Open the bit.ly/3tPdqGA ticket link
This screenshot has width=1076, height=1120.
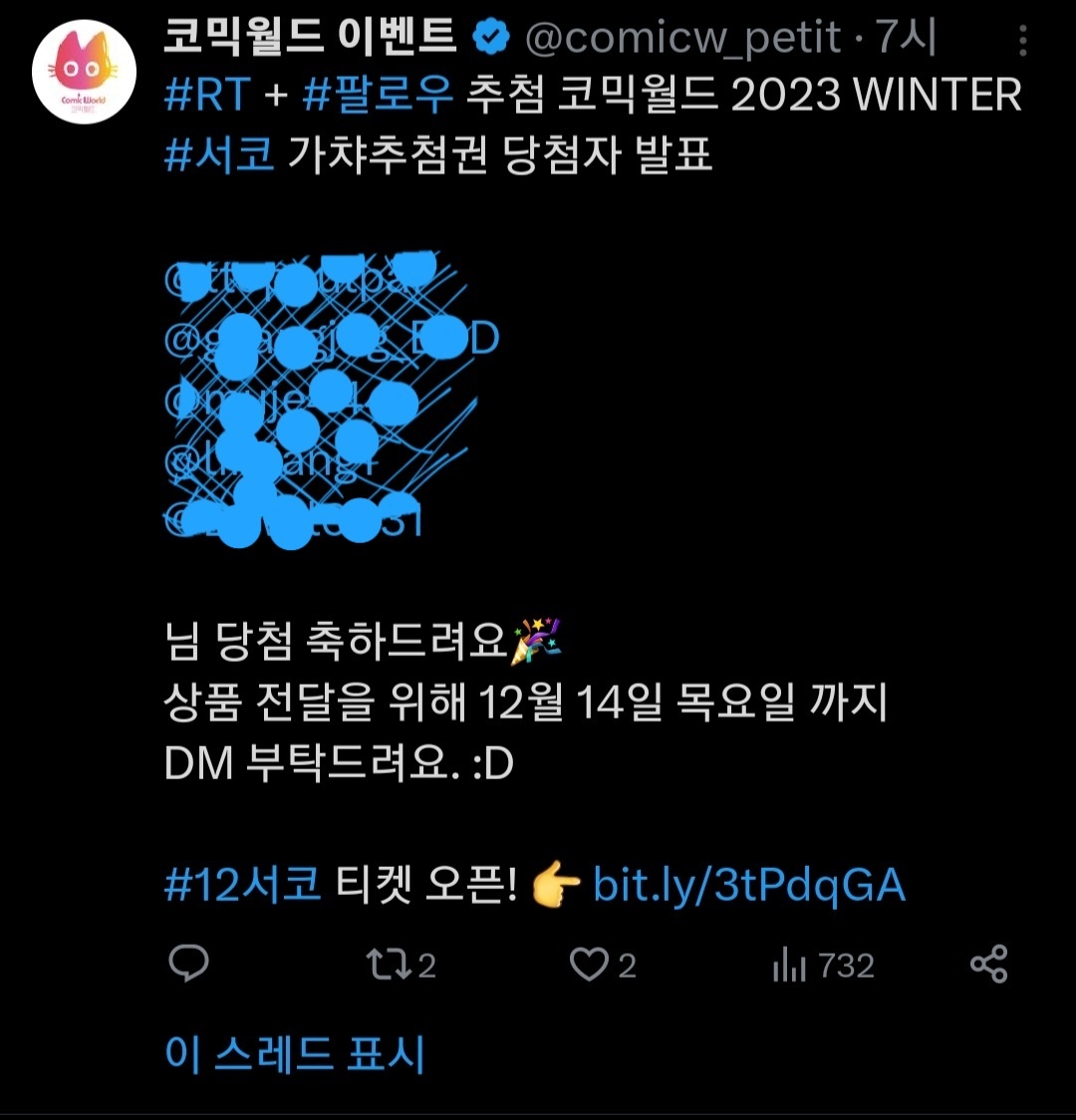749,884
